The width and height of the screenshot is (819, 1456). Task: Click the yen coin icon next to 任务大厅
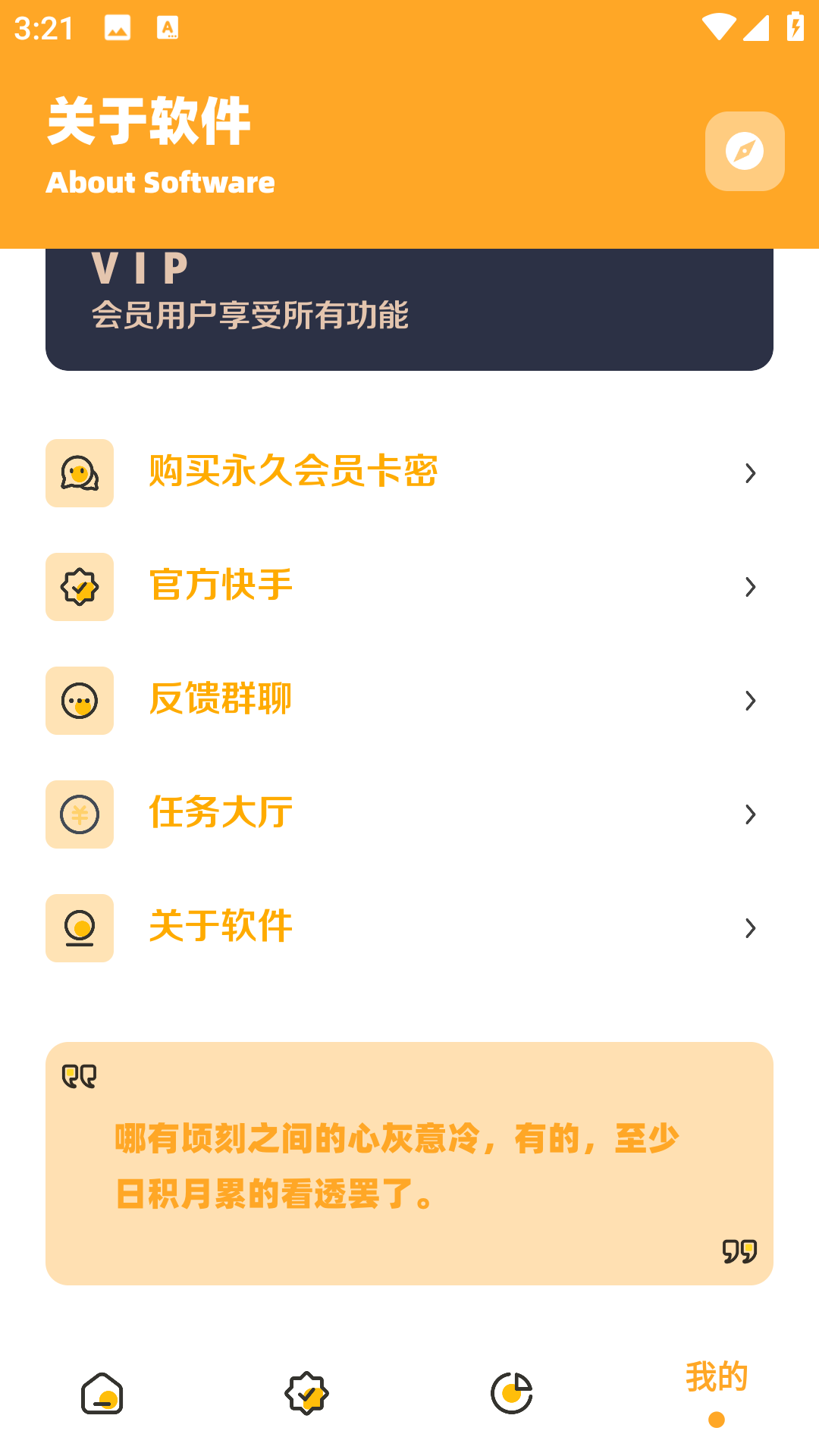79,814
